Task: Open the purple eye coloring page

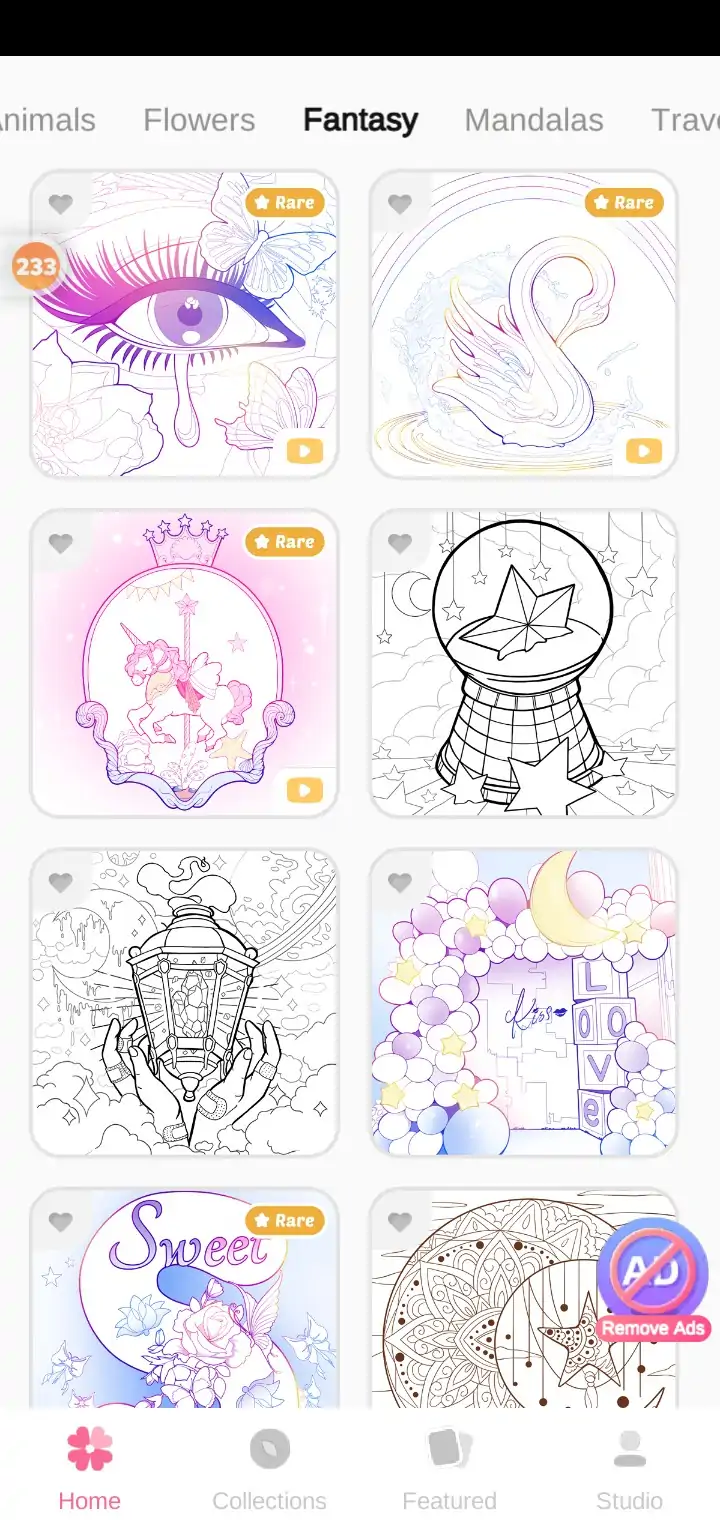Action: (x=184, y=325)
